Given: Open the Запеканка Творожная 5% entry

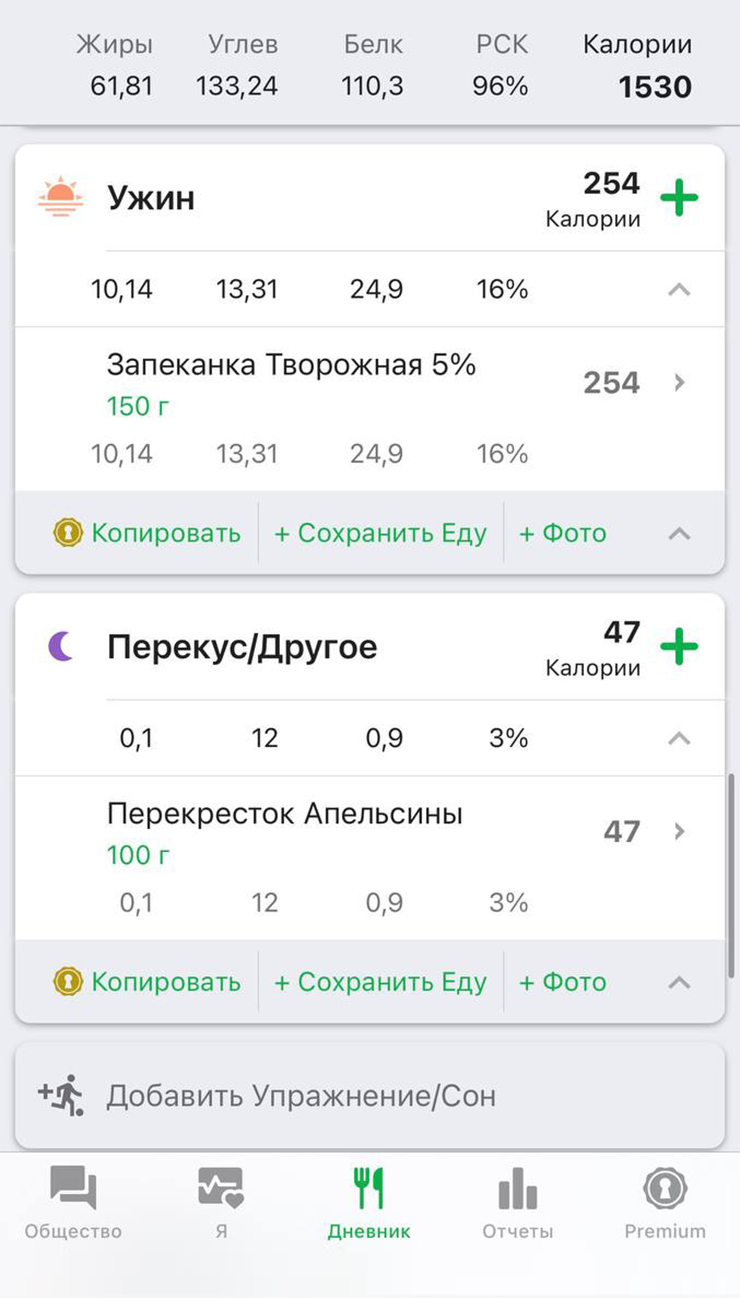Looking at the screenshot, I should (370, 409).
